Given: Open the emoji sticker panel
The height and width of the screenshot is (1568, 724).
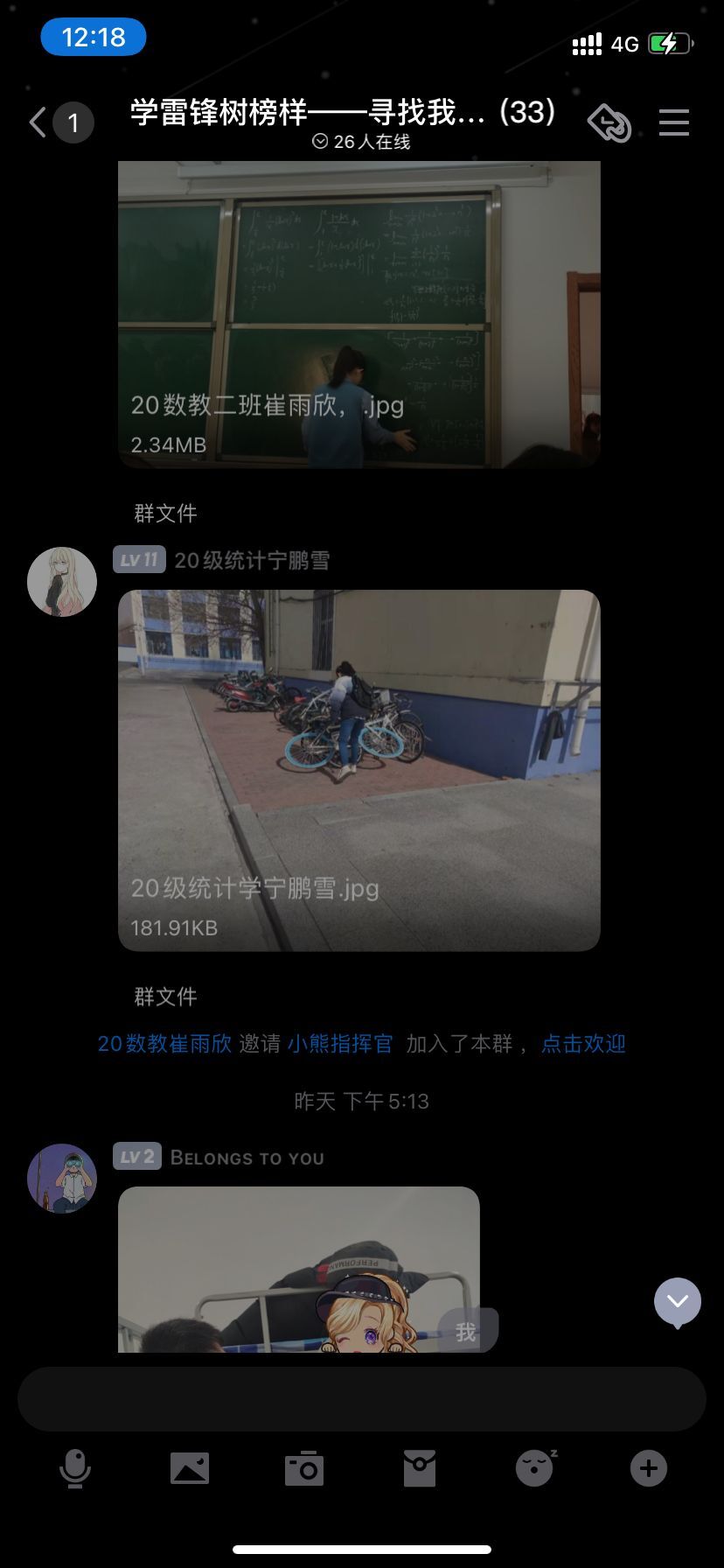Looking at the screenshot, I should [x=535, y=1468].
